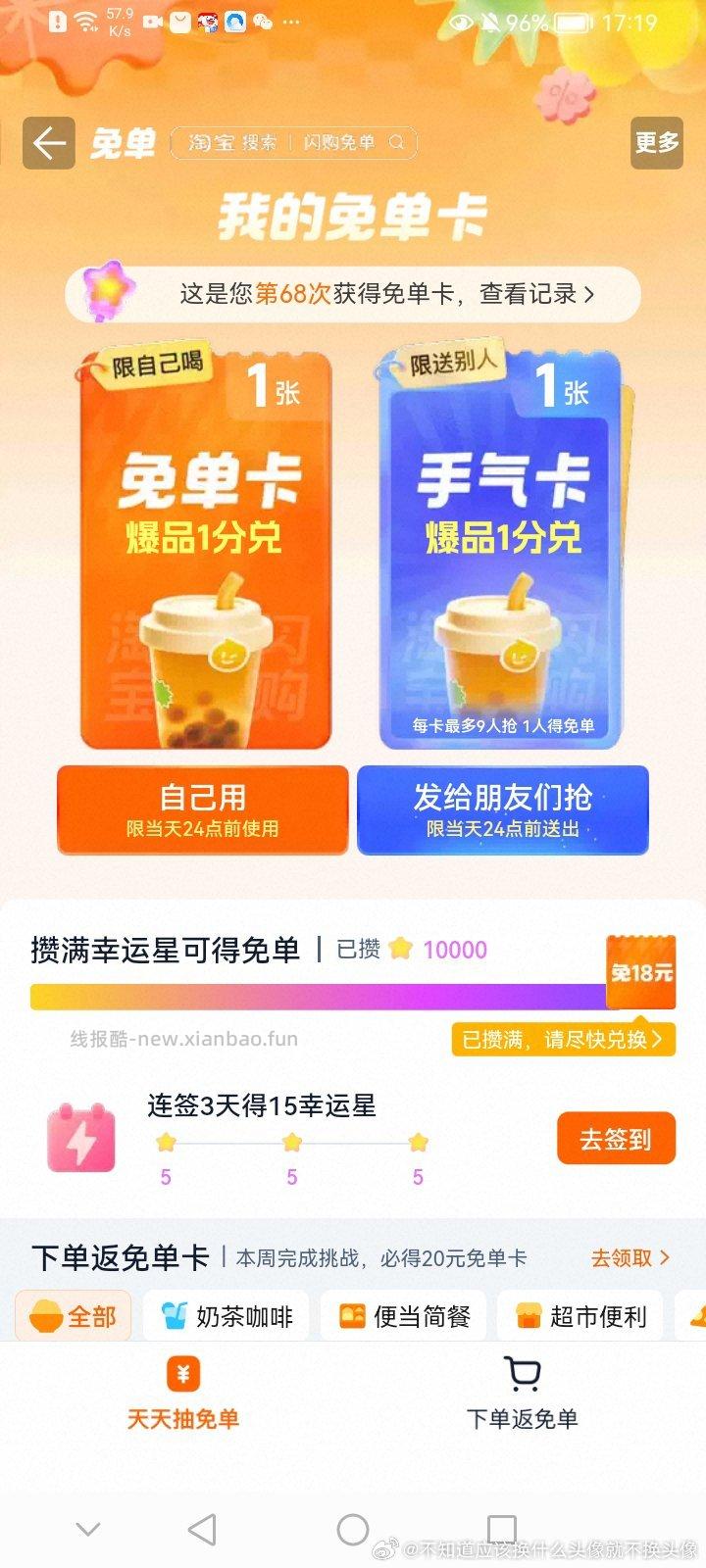This screenshot has height=1568, width=706.
Task: Switch to the 奶茶咖啡 category tab
Action: point(226,1318)
